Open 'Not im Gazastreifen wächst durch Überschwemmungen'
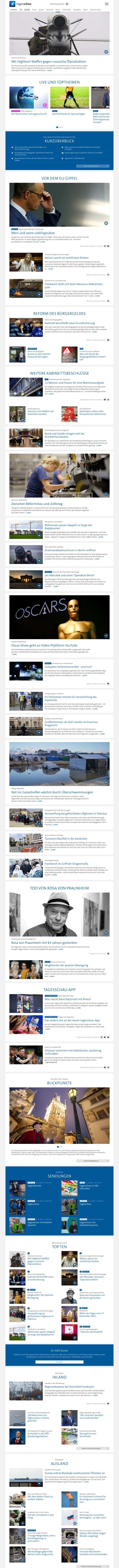The width and height of the screenshot is (119, 1568). 52,792
